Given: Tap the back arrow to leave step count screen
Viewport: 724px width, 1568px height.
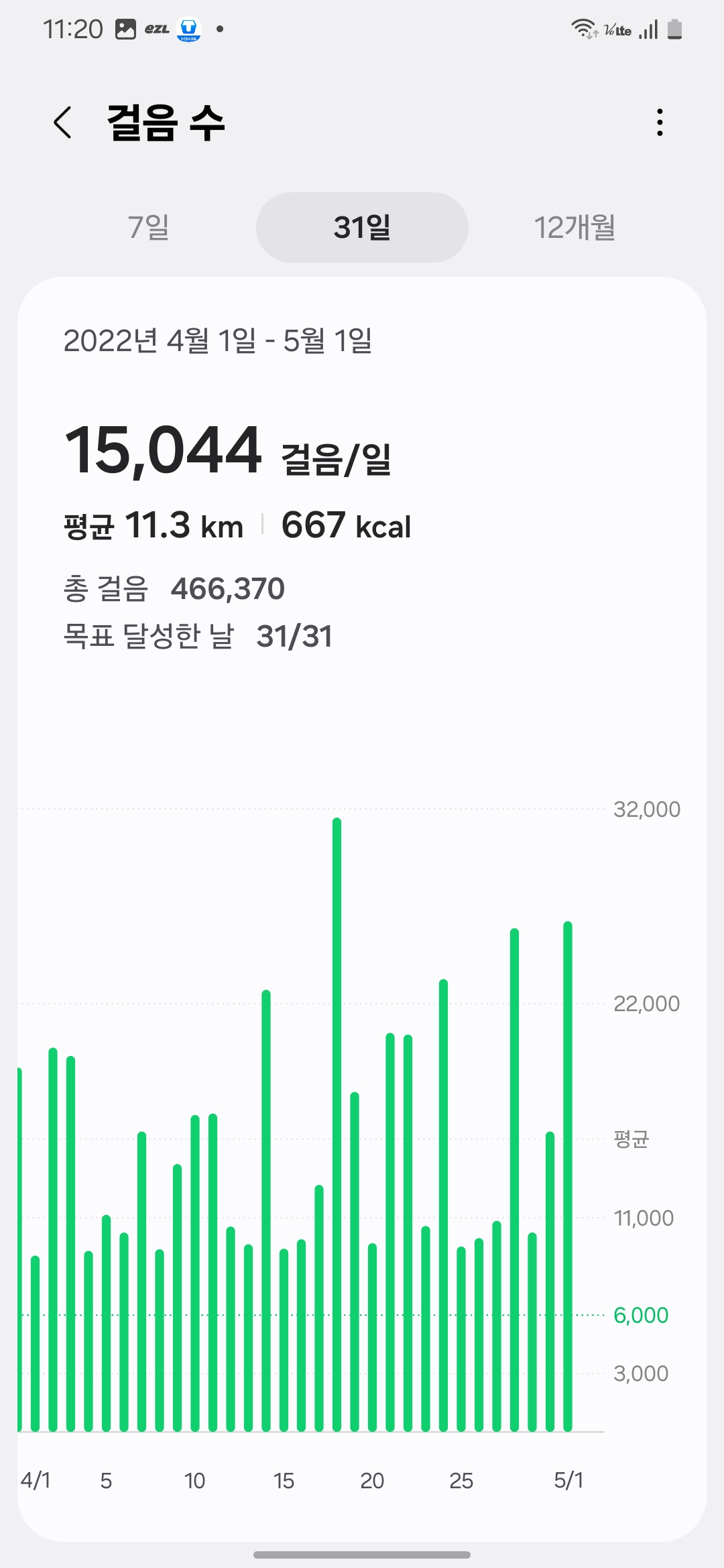Looking at the screenshot, I should [x=63, y=123].
